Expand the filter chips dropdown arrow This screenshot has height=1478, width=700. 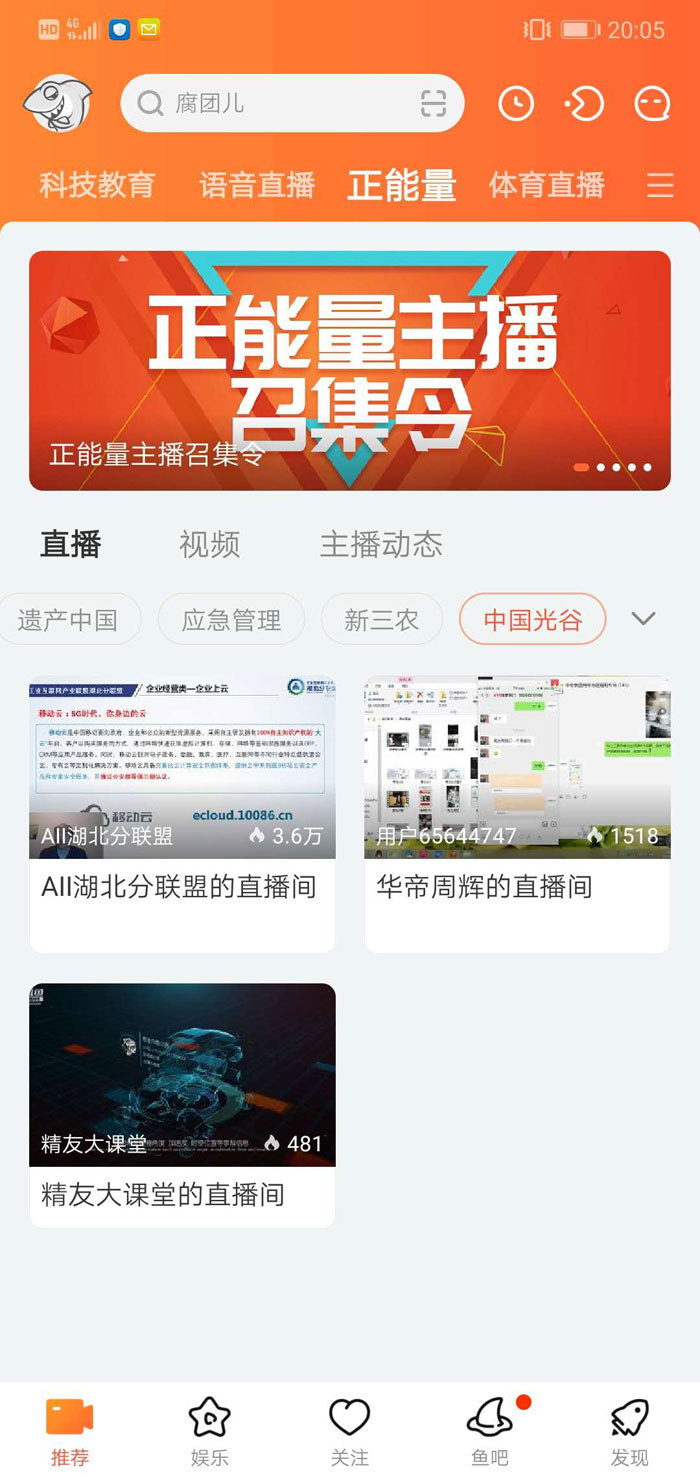644,619
